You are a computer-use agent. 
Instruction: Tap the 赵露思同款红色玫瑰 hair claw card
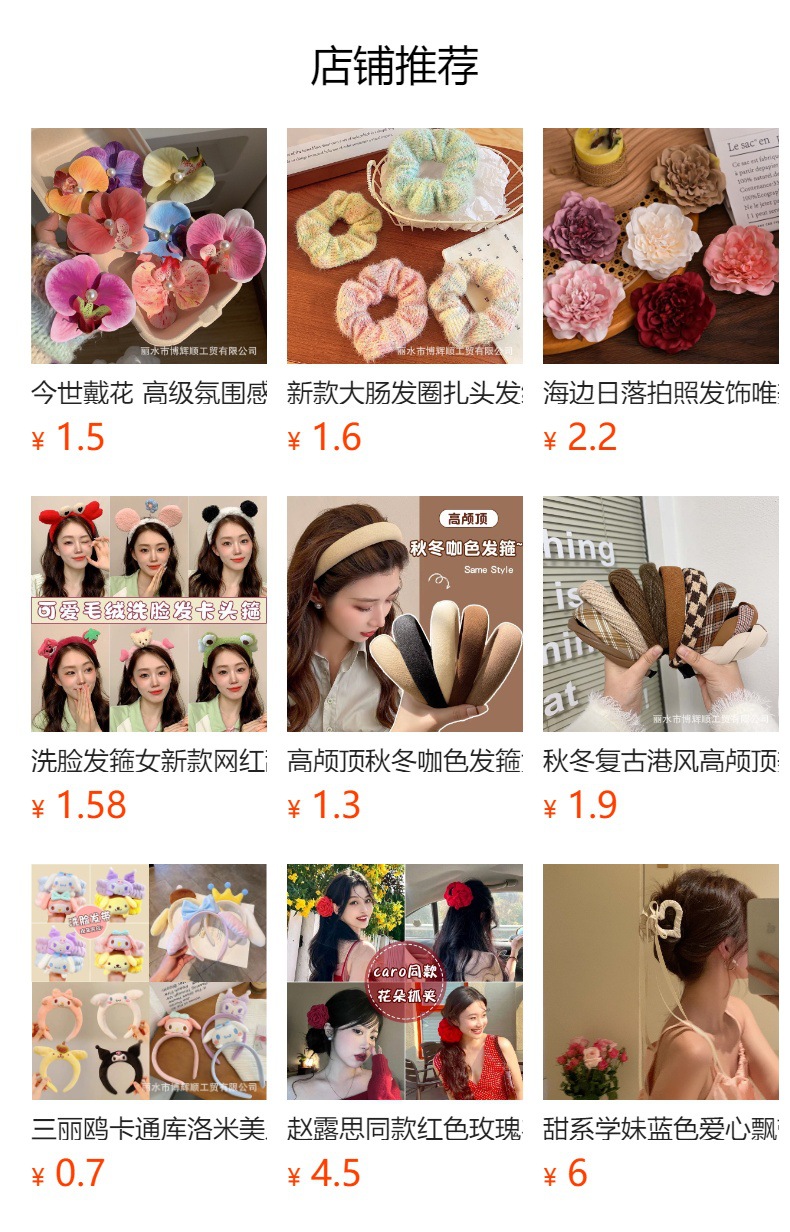(404, 982)
